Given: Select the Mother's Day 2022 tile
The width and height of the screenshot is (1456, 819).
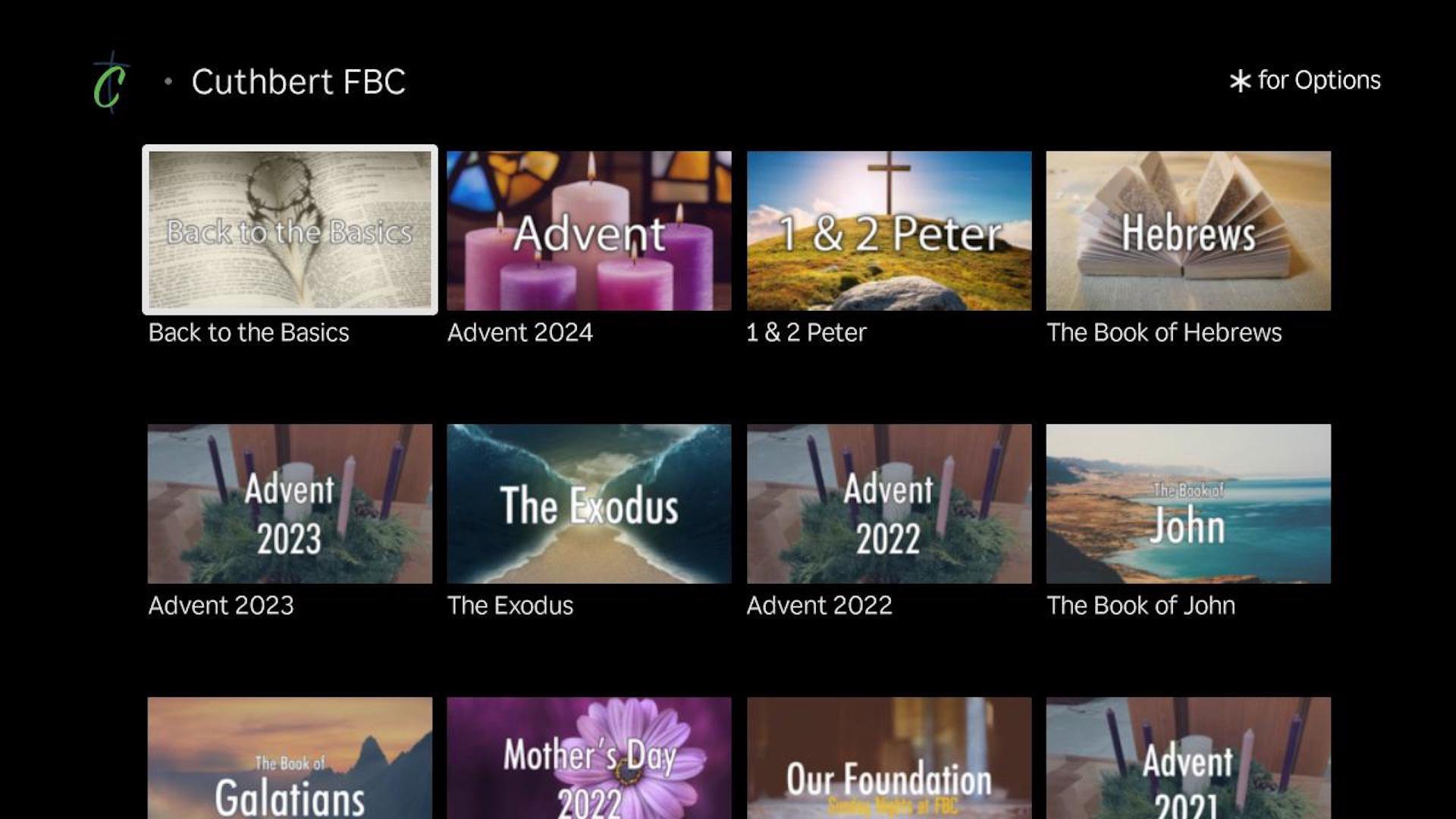Looking at the screenshot, I should click(588, 758).
